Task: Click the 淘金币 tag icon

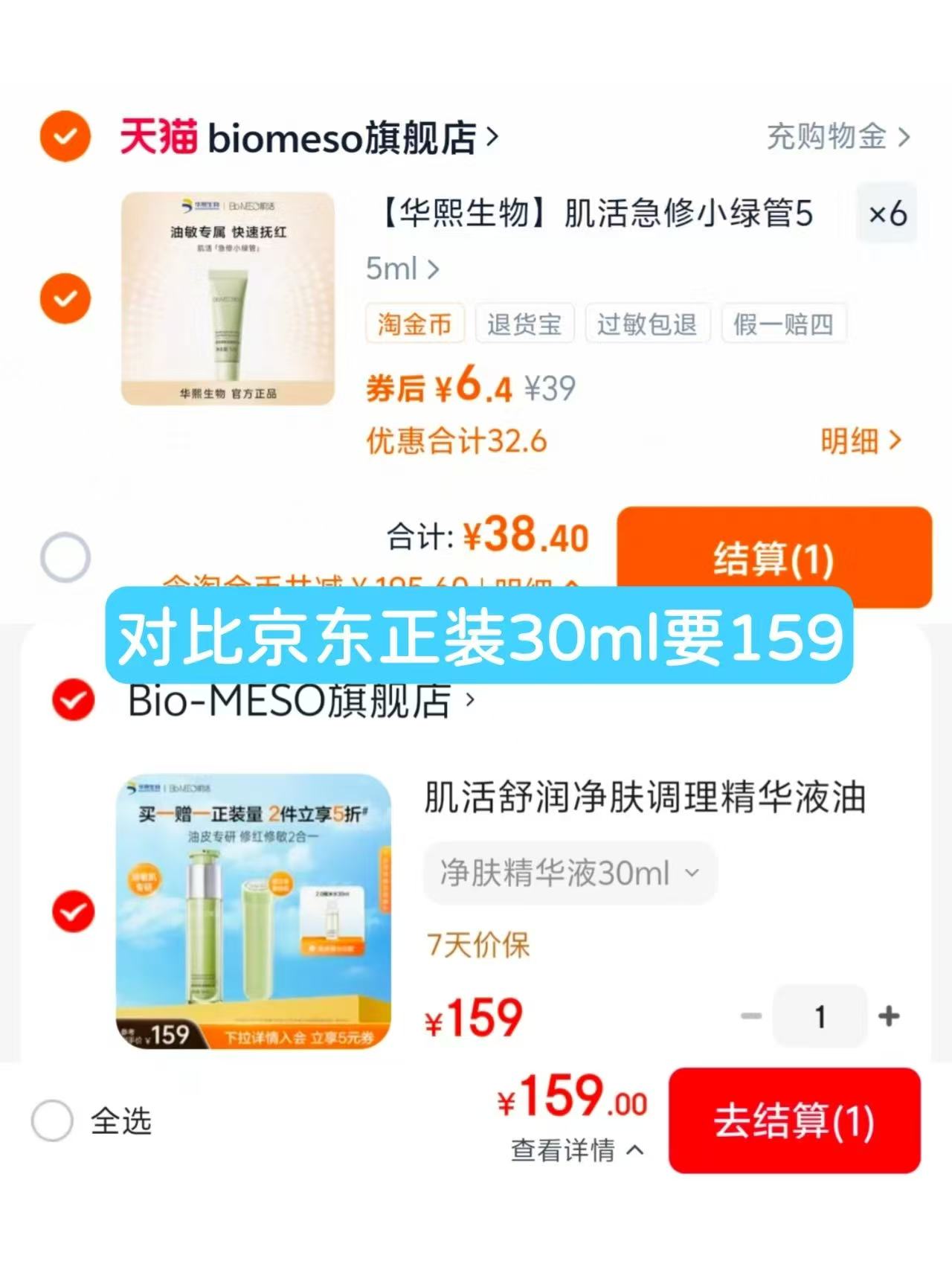Action: (x=414, y=324)
